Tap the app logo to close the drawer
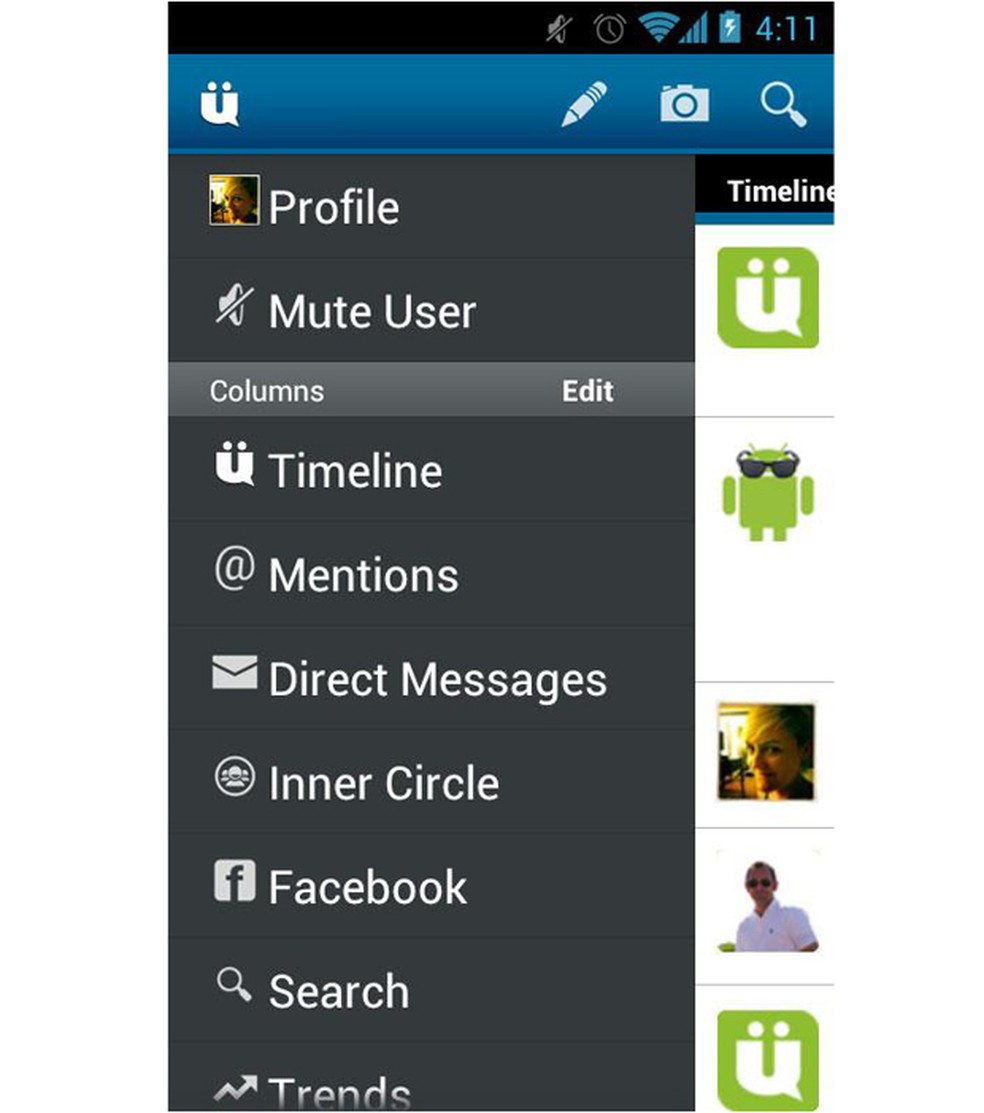 (x=220, y=104)
